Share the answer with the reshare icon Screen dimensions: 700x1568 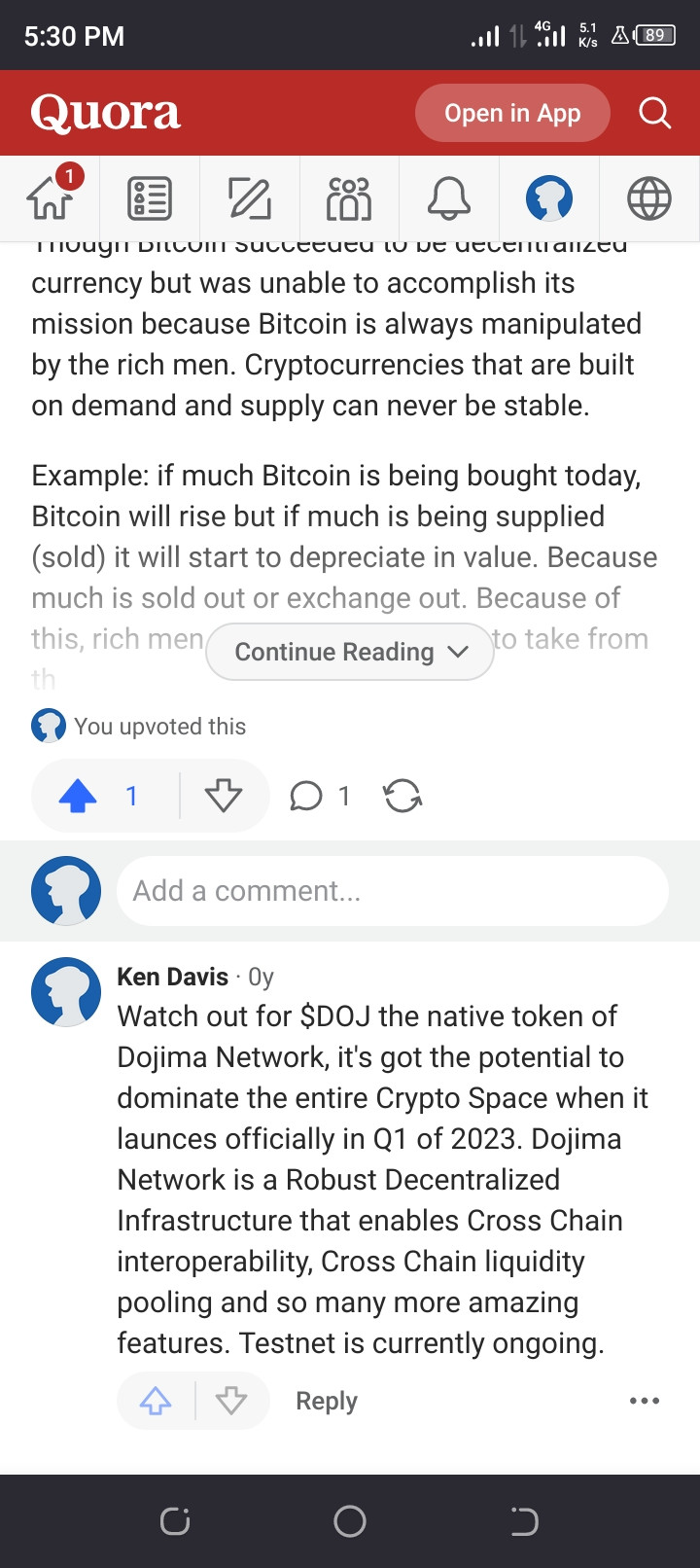(x=402, y=797)
